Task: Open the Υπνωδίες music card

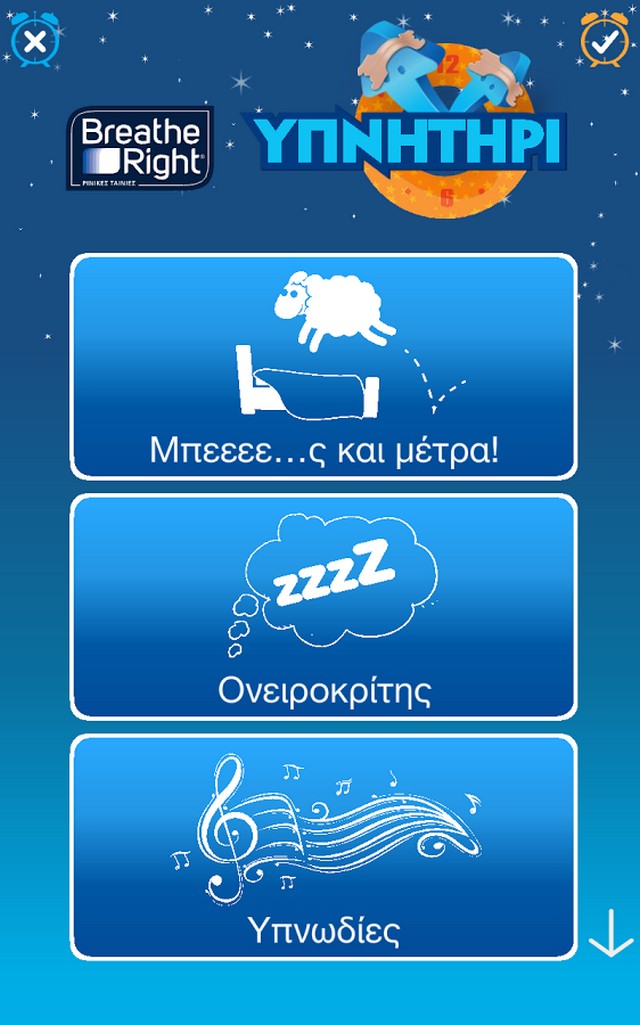Action: [324, 847]
